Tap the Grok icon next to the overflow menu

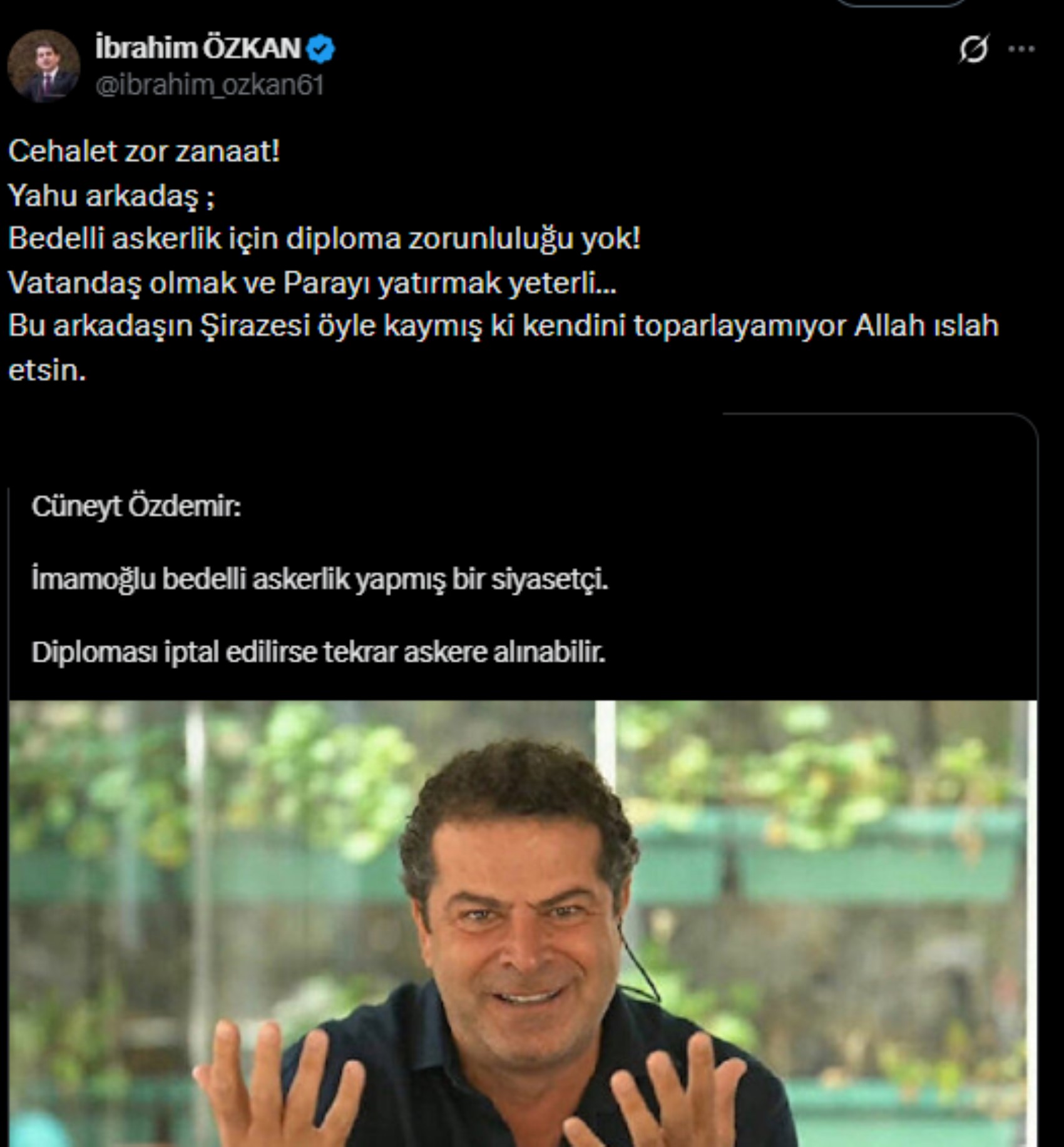(x=973, y=49)
